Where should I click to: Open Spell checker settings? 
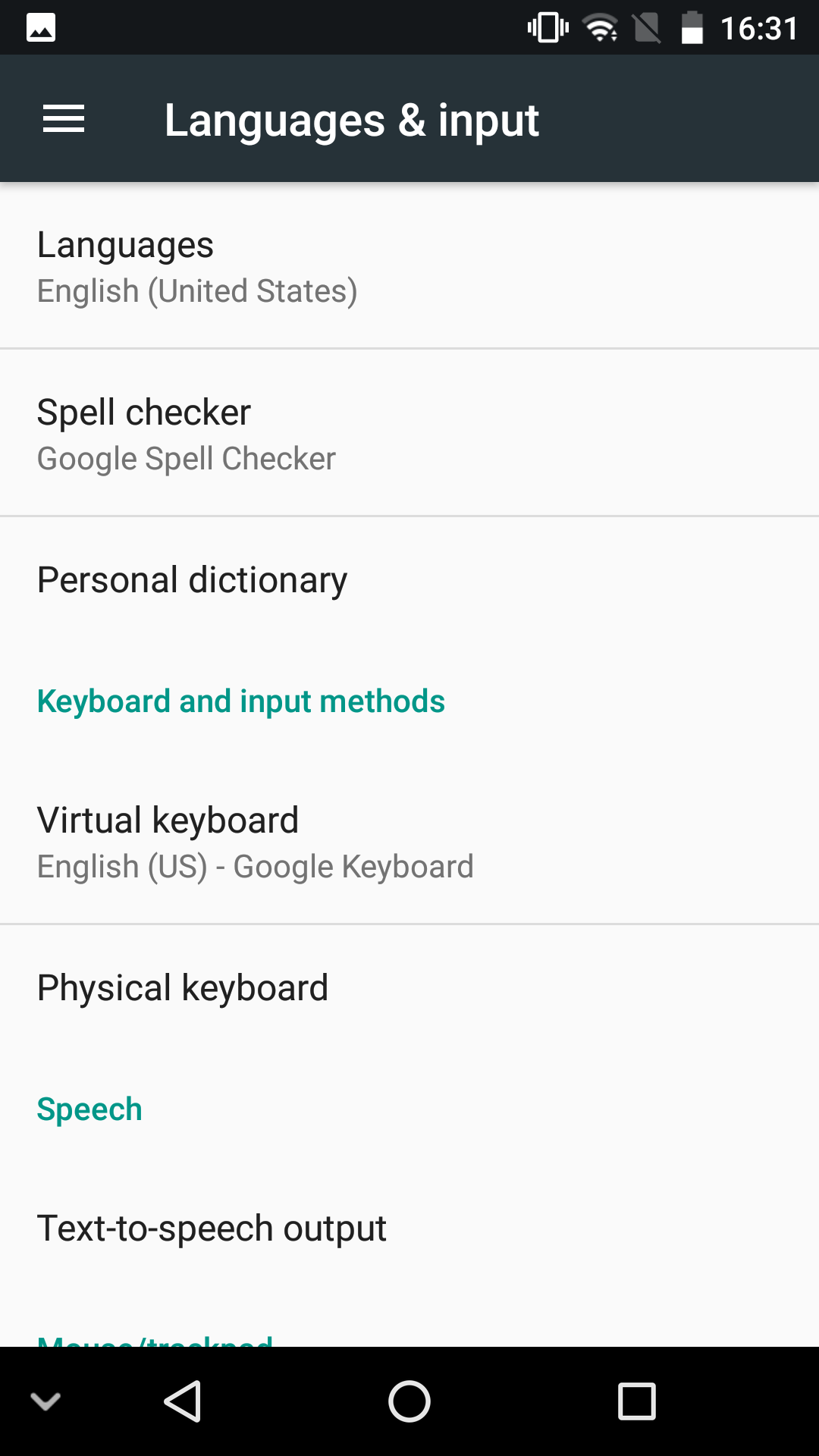click(x=409, y=433)
